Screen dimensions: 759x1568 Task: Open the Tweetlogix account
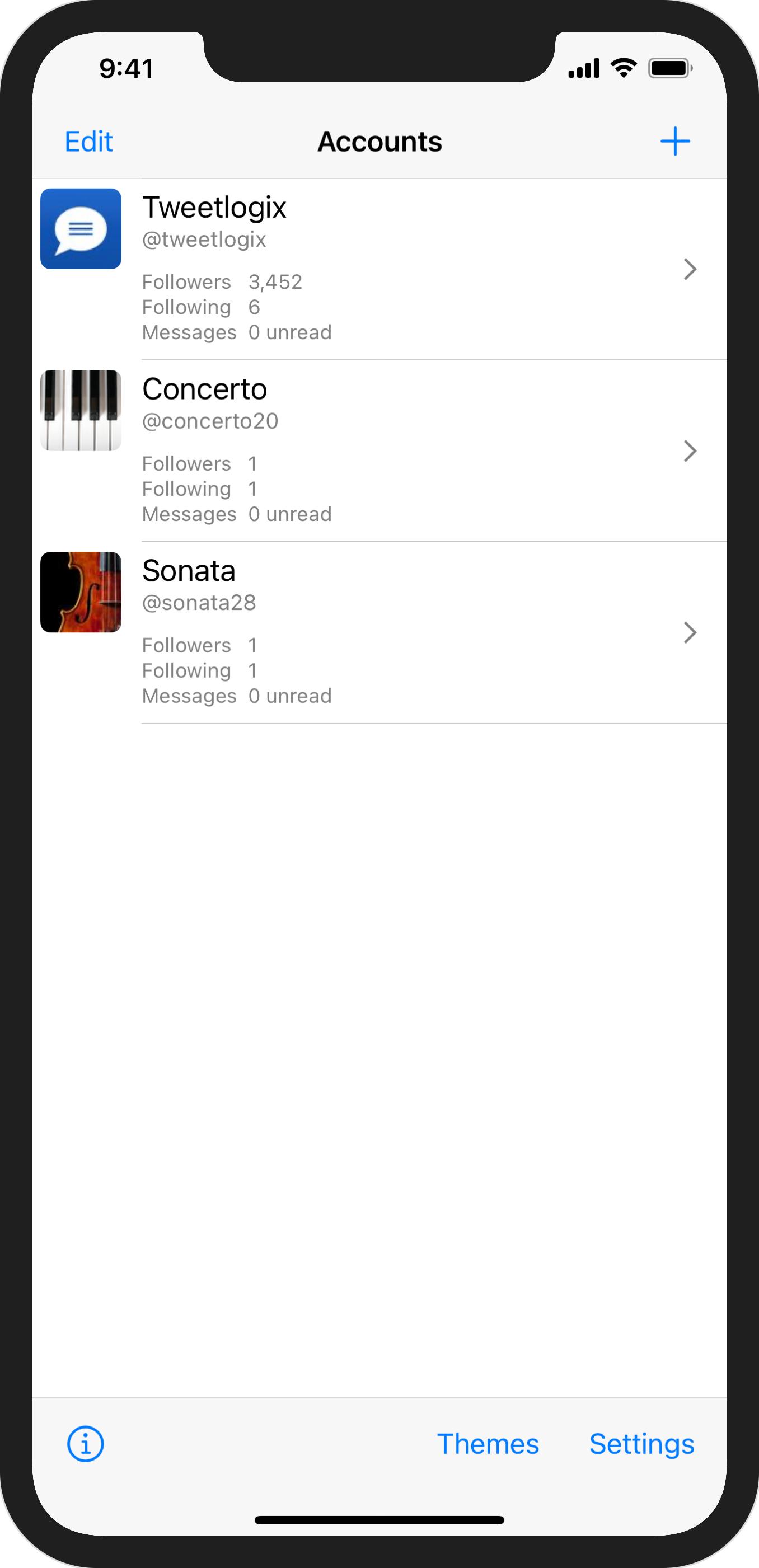[x=378, y=269]
